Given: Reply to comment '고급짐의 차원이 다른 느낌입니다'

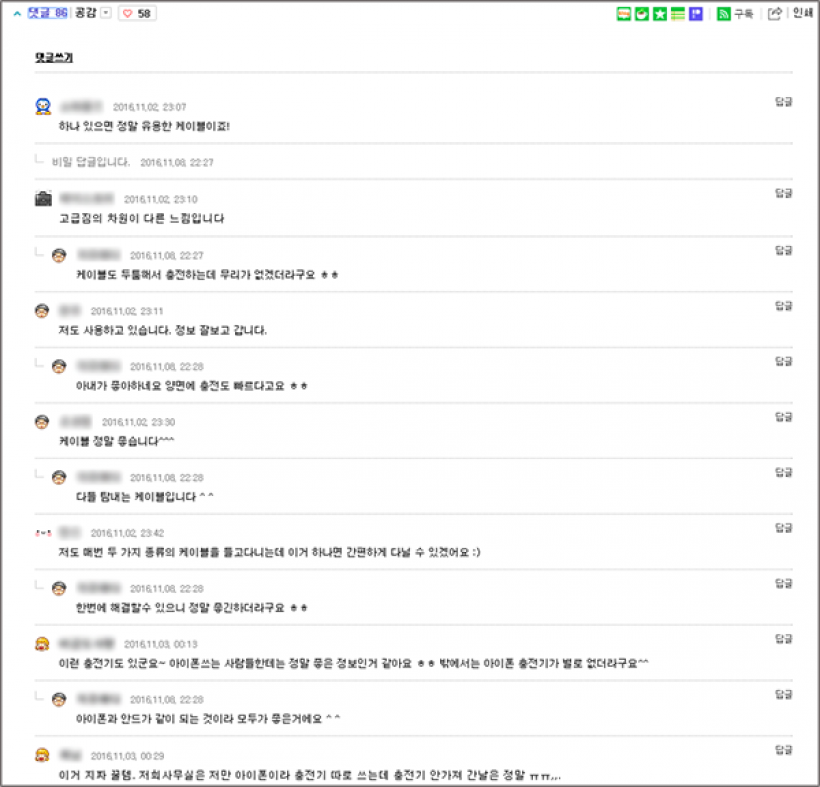Looking at the screenshot, I should click(x=783, y=193).
